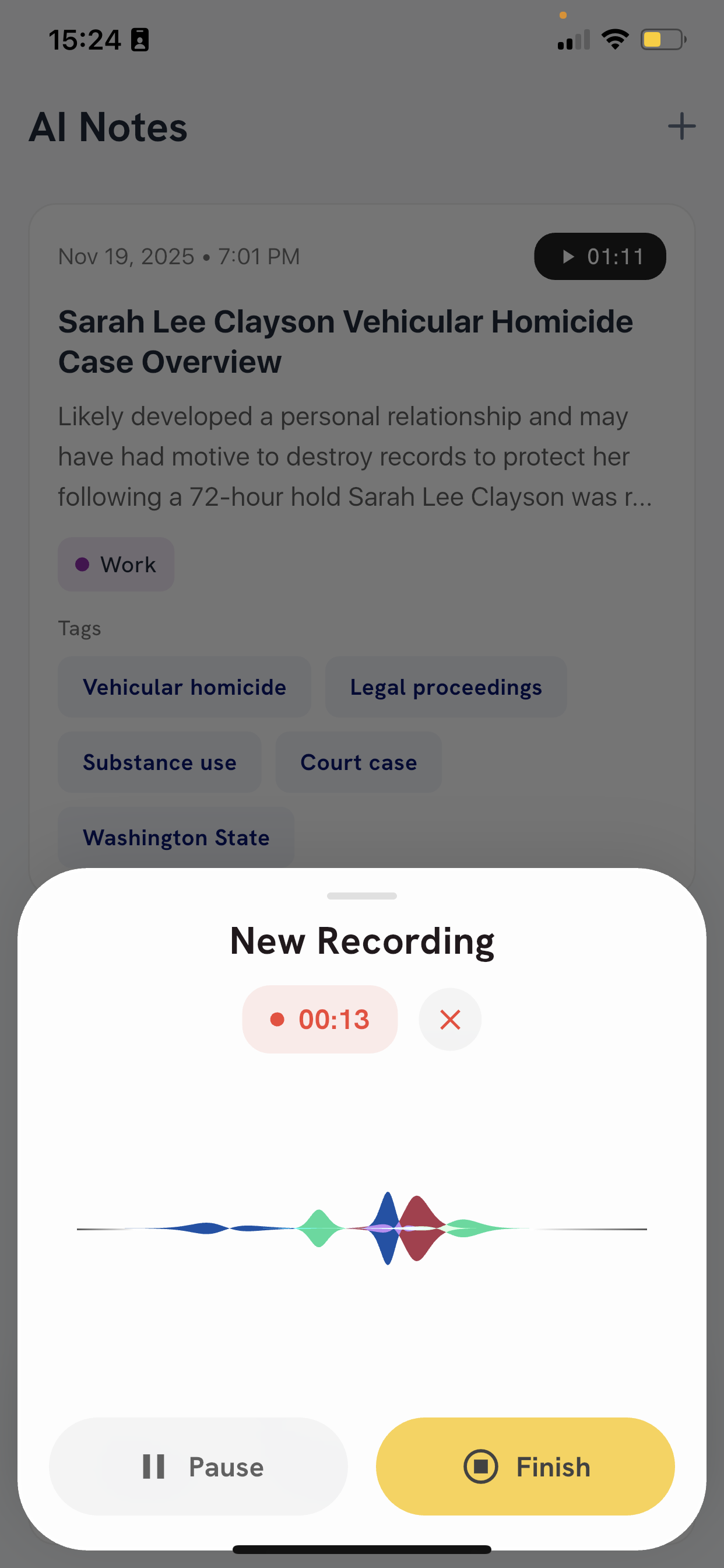Image resolution: width=724 pixels, height=1568 pixels.
Task: Tap the Legal proceedings tag
Action: (x=445, y=687)
